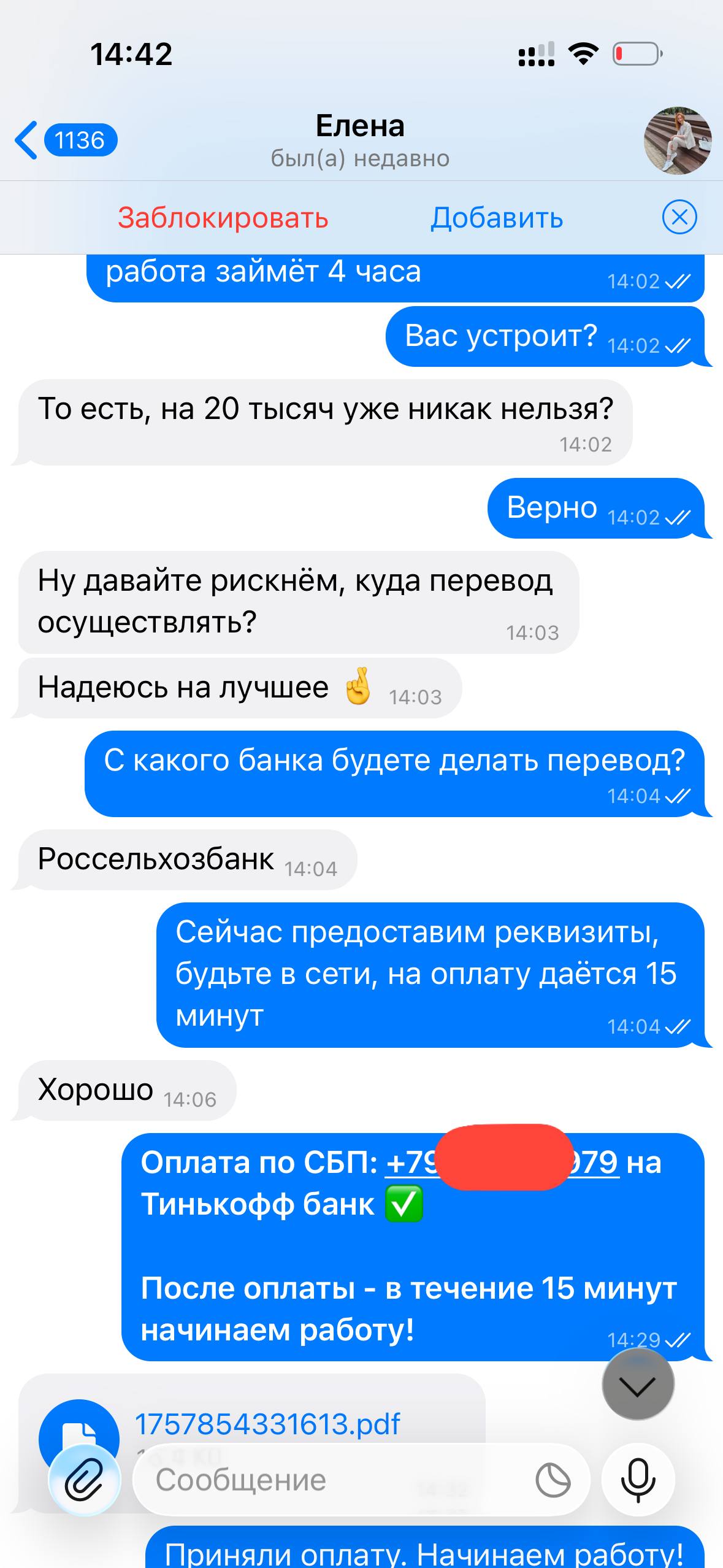Screen dimensions: 723x1568
Task: Open Елена's profile photo
Action: click(x=677, y=140)
